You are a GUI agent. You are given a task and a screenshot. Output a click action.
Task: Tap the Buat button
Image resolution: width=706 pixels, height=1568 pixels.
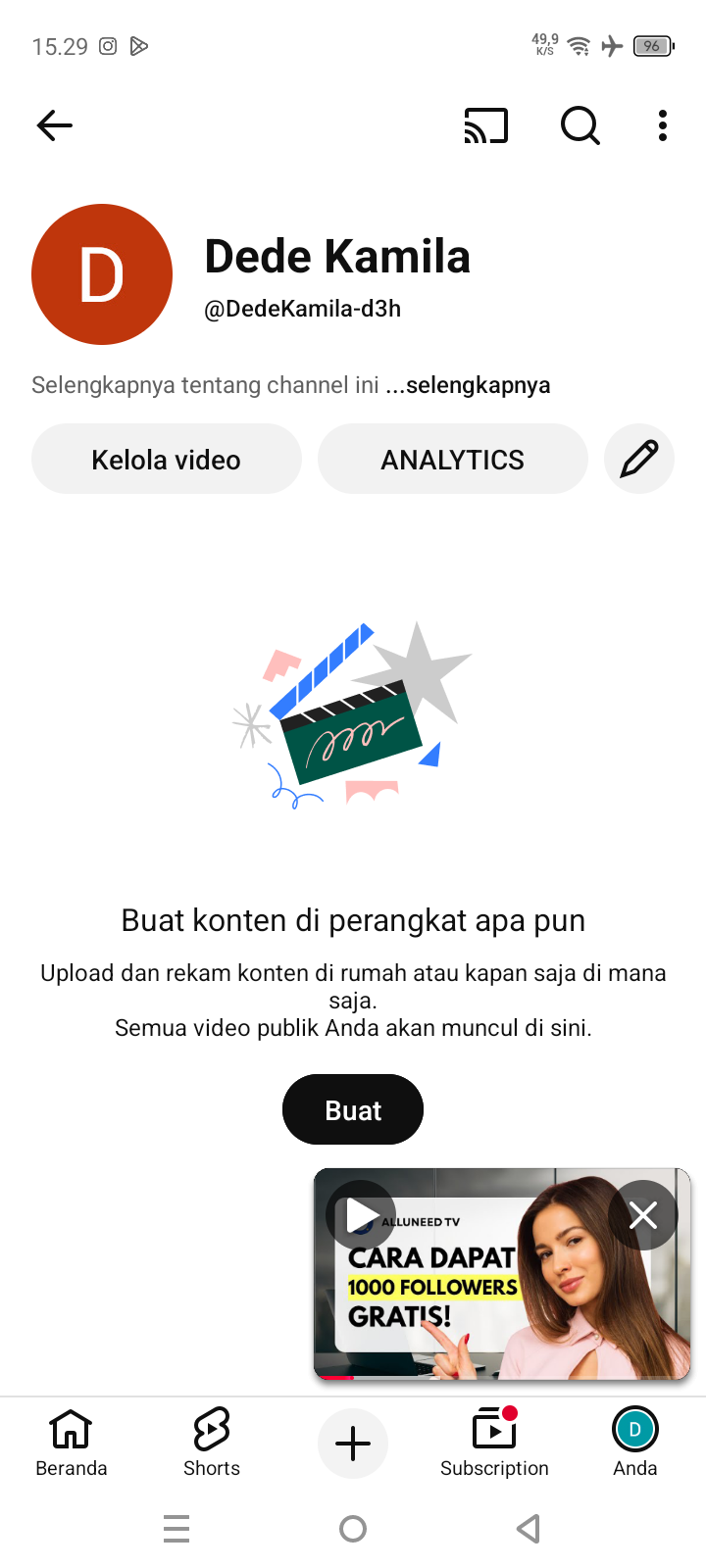pyautogui.click(x=353, y=1109)
